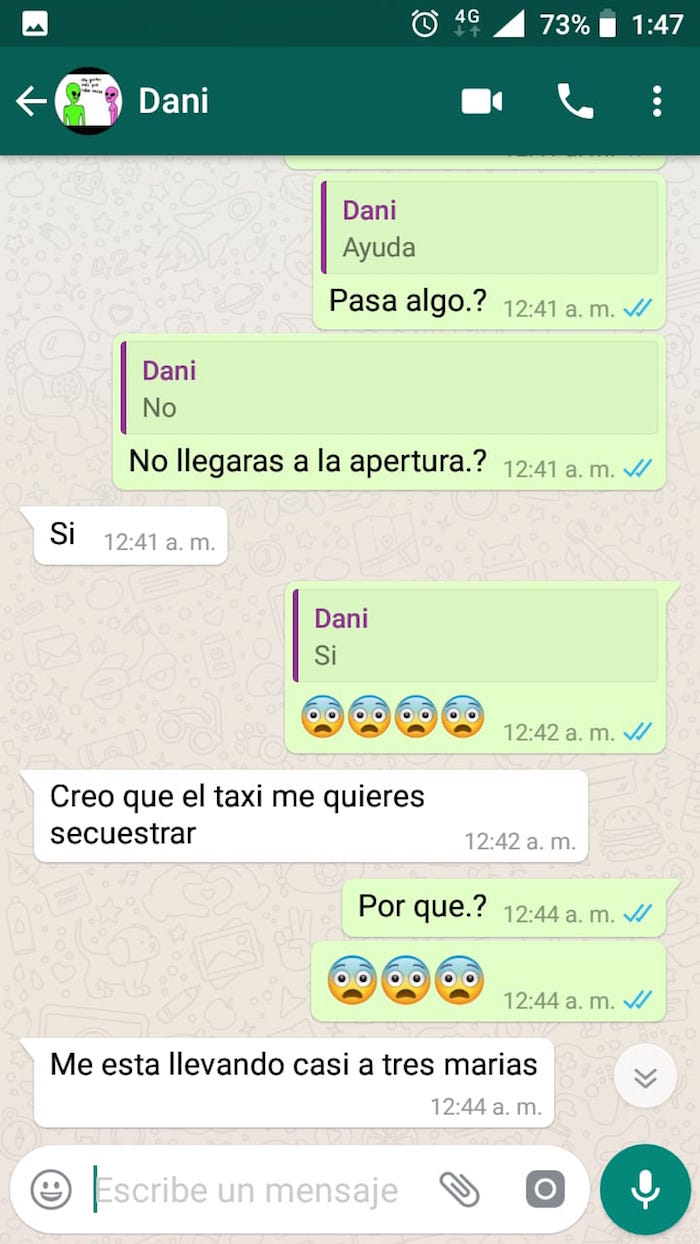Start a video call with Dani
The image size is (700, 1244).
pyautogui.click(x=481, y=101)
